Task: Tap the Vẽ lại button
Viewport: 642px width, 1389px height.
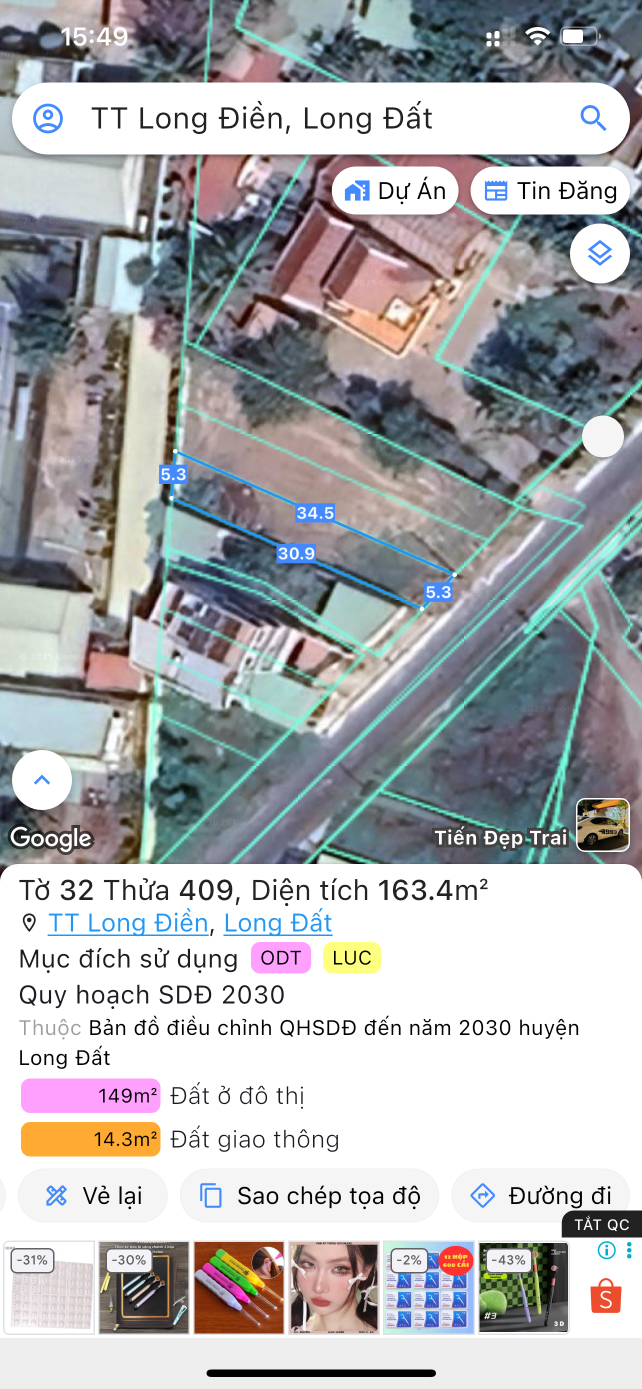Action: pyautogui.click(x=93, y=1195)
